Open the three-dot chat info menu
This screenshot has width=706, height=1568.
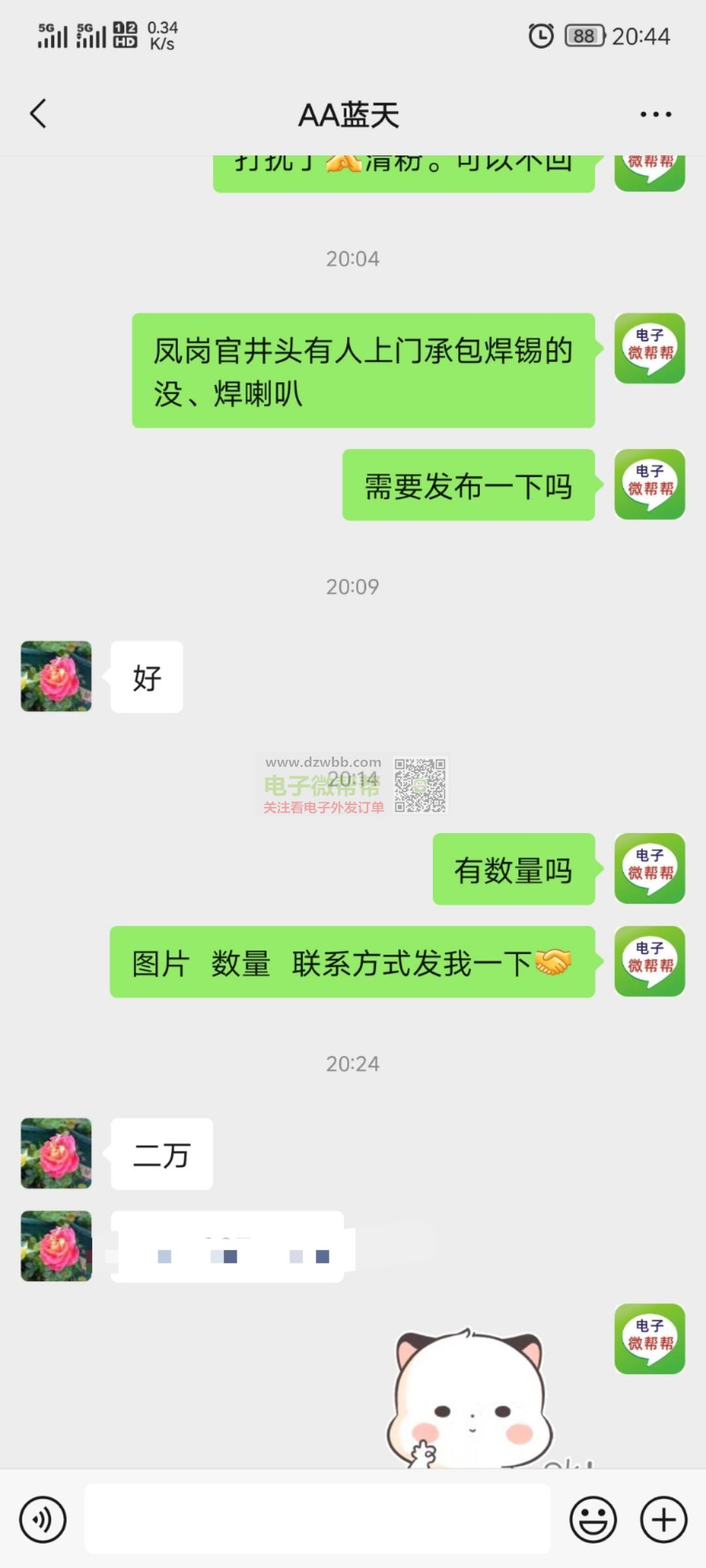(656, 114)
